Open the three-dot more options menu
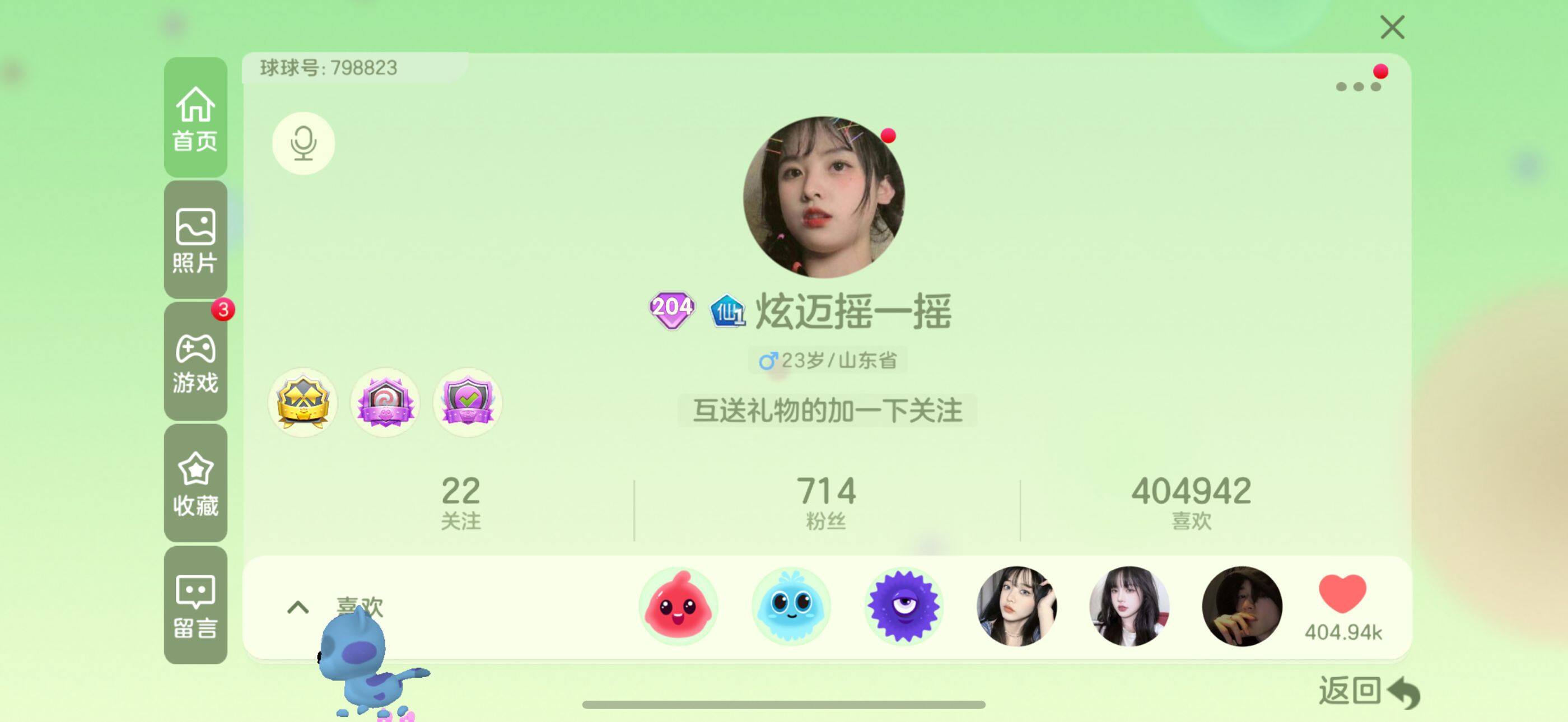 1357,86
